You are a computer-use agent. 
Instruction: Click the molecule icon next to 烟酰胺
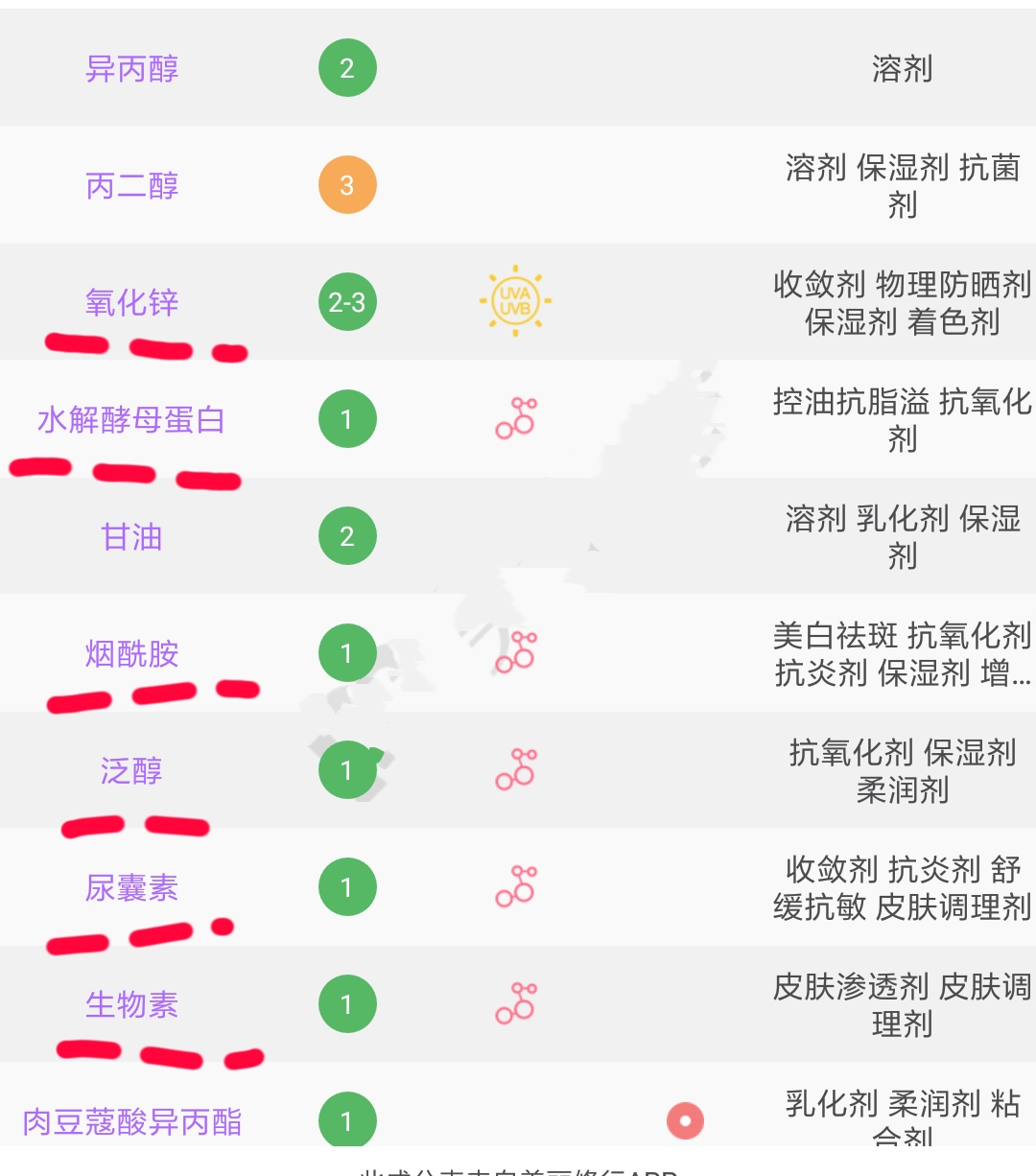pyautogui.click(x=515, y=653)
